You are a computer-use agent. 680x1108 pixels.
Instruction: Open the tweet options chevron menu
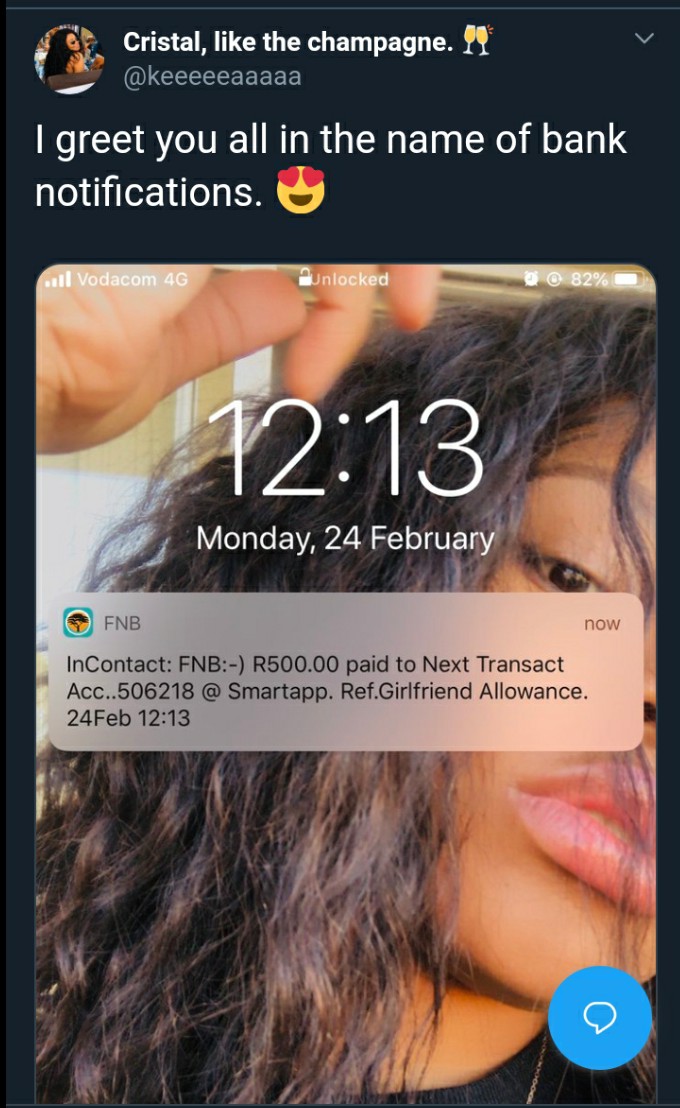coord(644,38)
